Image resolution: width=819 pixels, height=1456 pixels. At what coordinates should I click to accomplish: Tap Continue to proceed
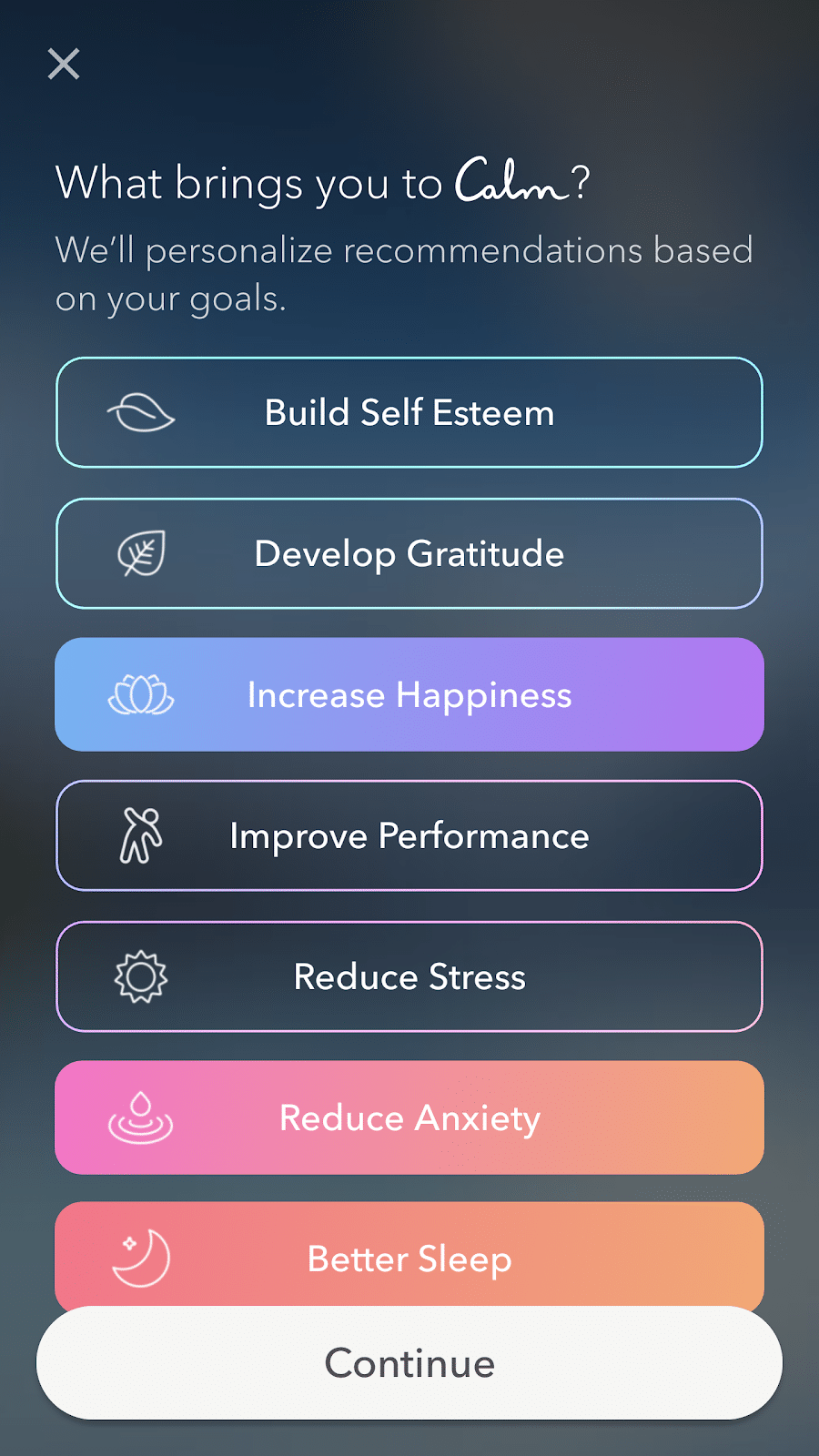click(x=409, y=1363)
